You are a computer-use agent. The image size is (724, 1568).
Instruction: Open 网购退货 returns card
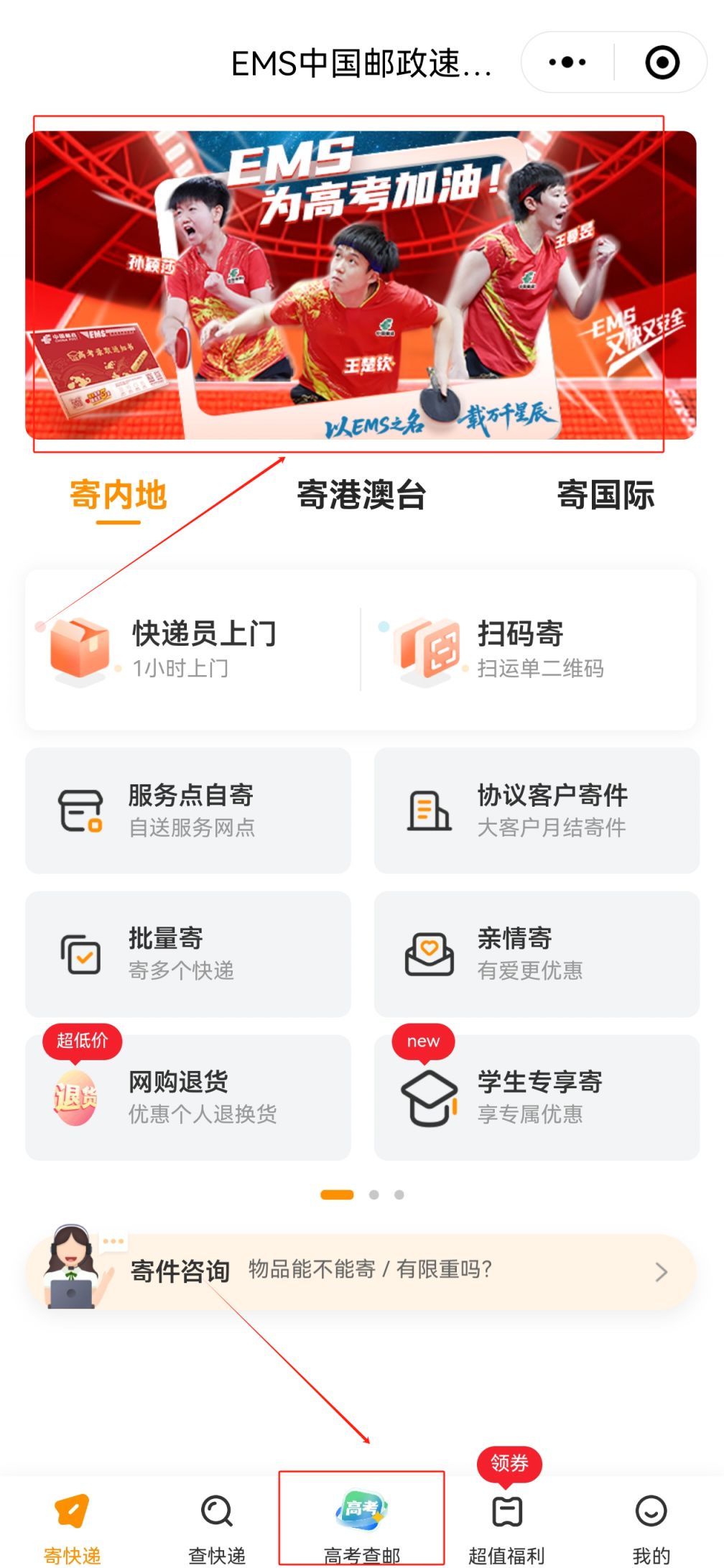(x=188, y=1098)
